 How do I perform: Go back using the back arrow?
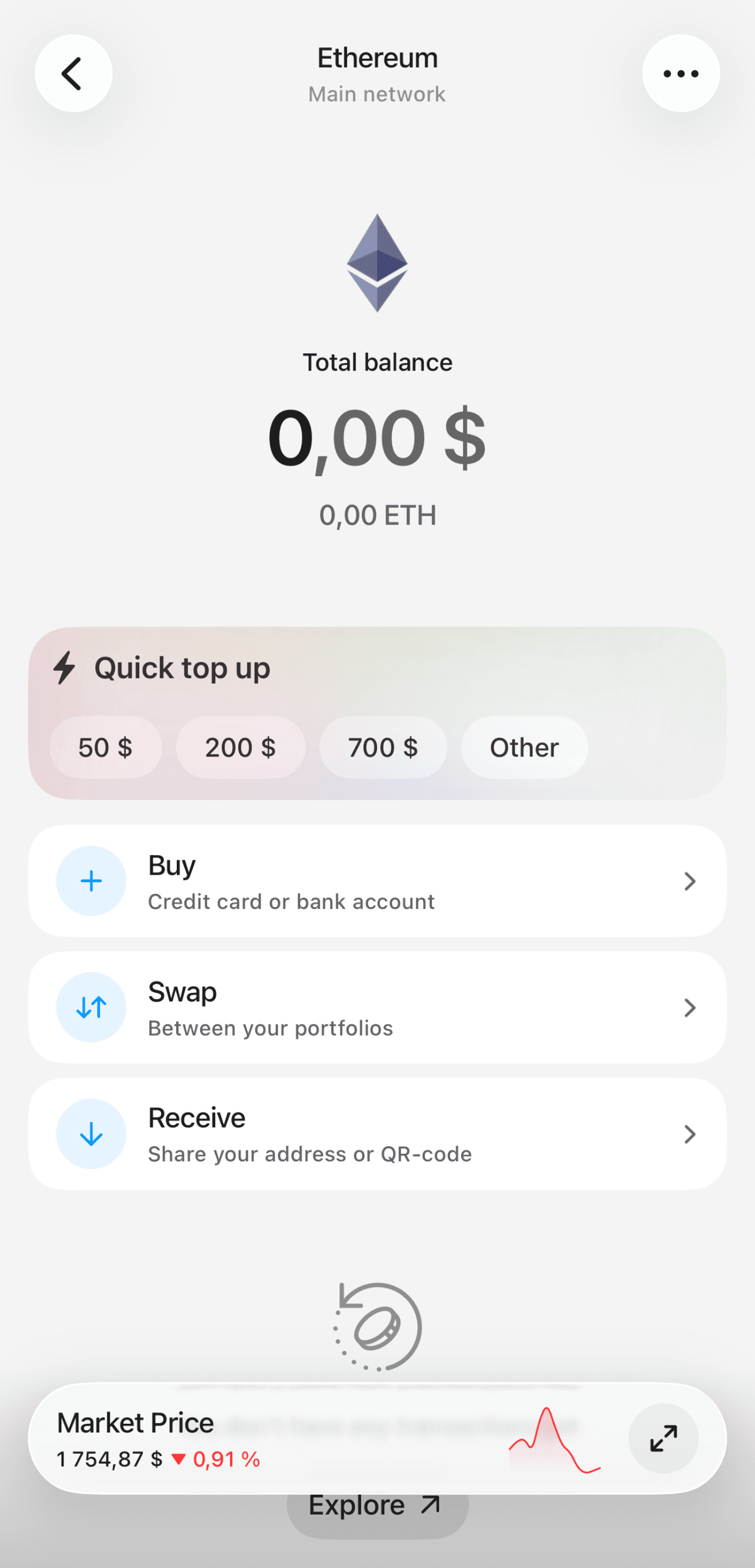73,73
